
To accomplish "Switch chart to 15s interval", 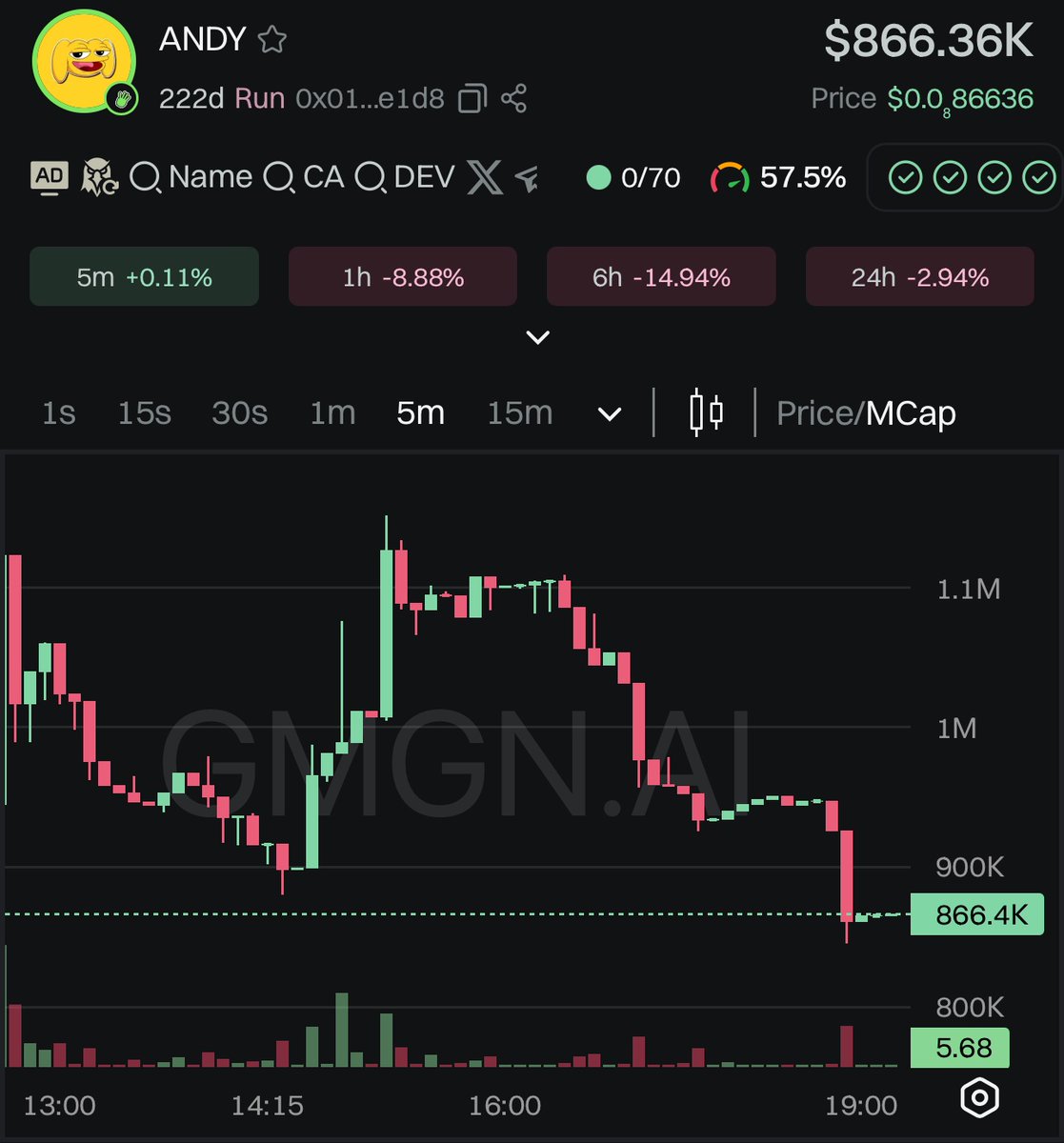I will pyautogui.click(x=144, y=413).
